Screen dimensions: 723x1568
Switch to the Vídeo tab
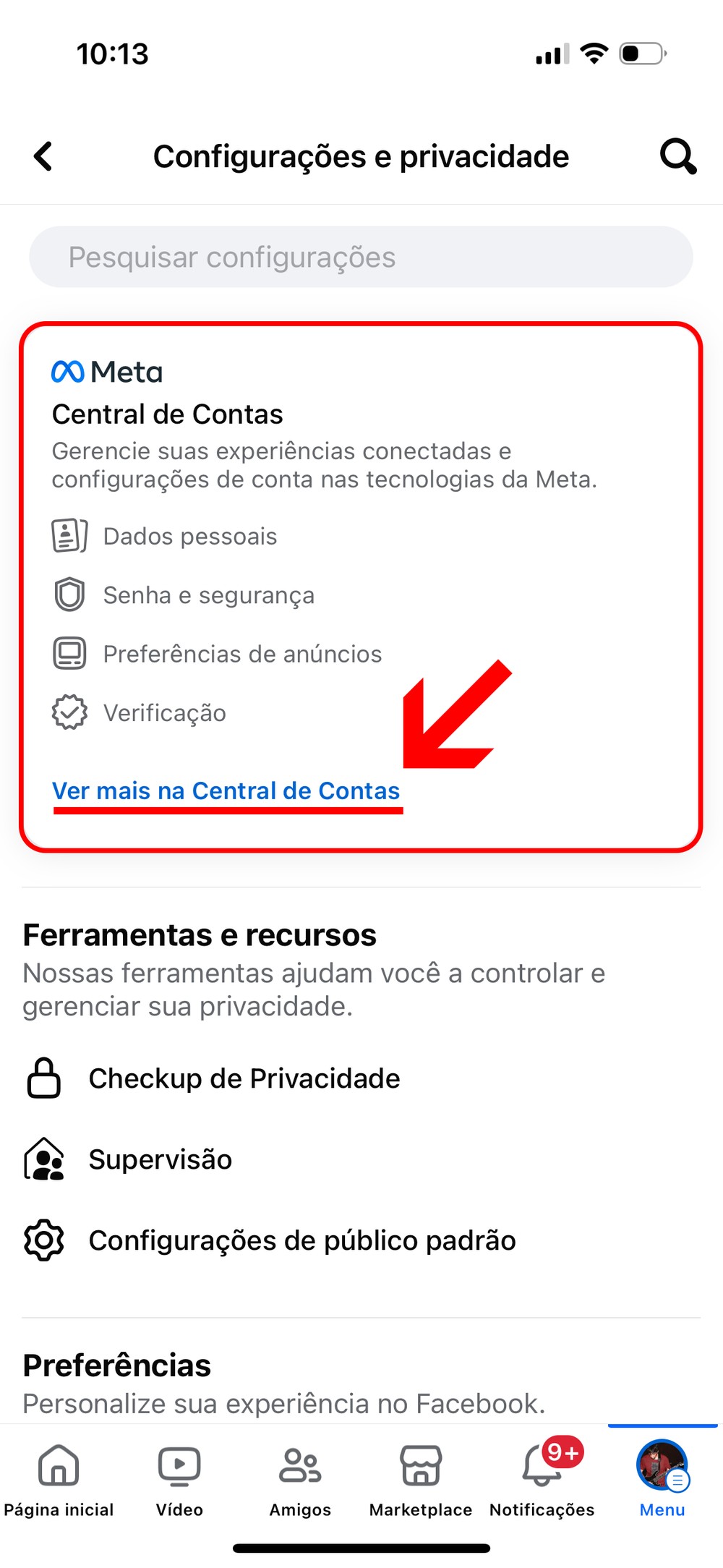[x=179, y=1479]
